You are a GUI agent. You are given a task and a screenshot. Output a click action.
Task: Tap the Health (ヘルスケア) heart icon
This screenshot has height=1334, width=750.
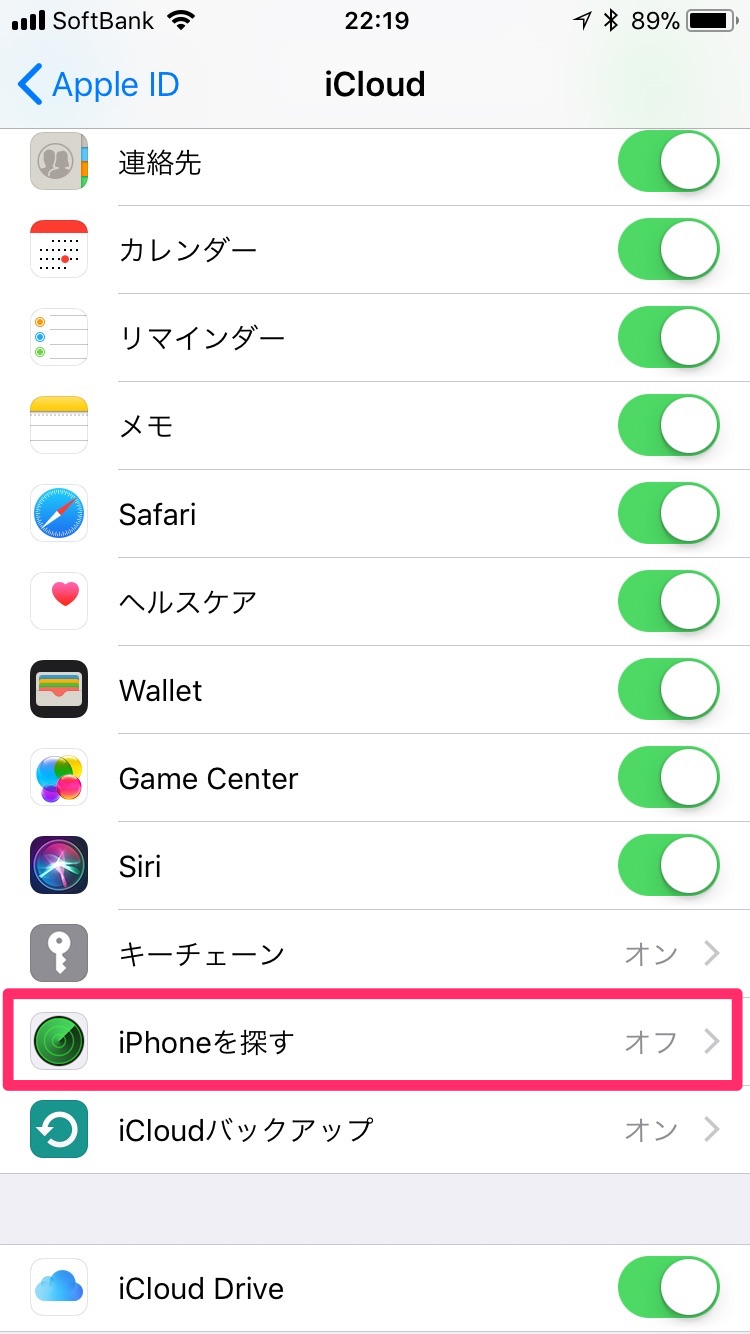(57, 601)
